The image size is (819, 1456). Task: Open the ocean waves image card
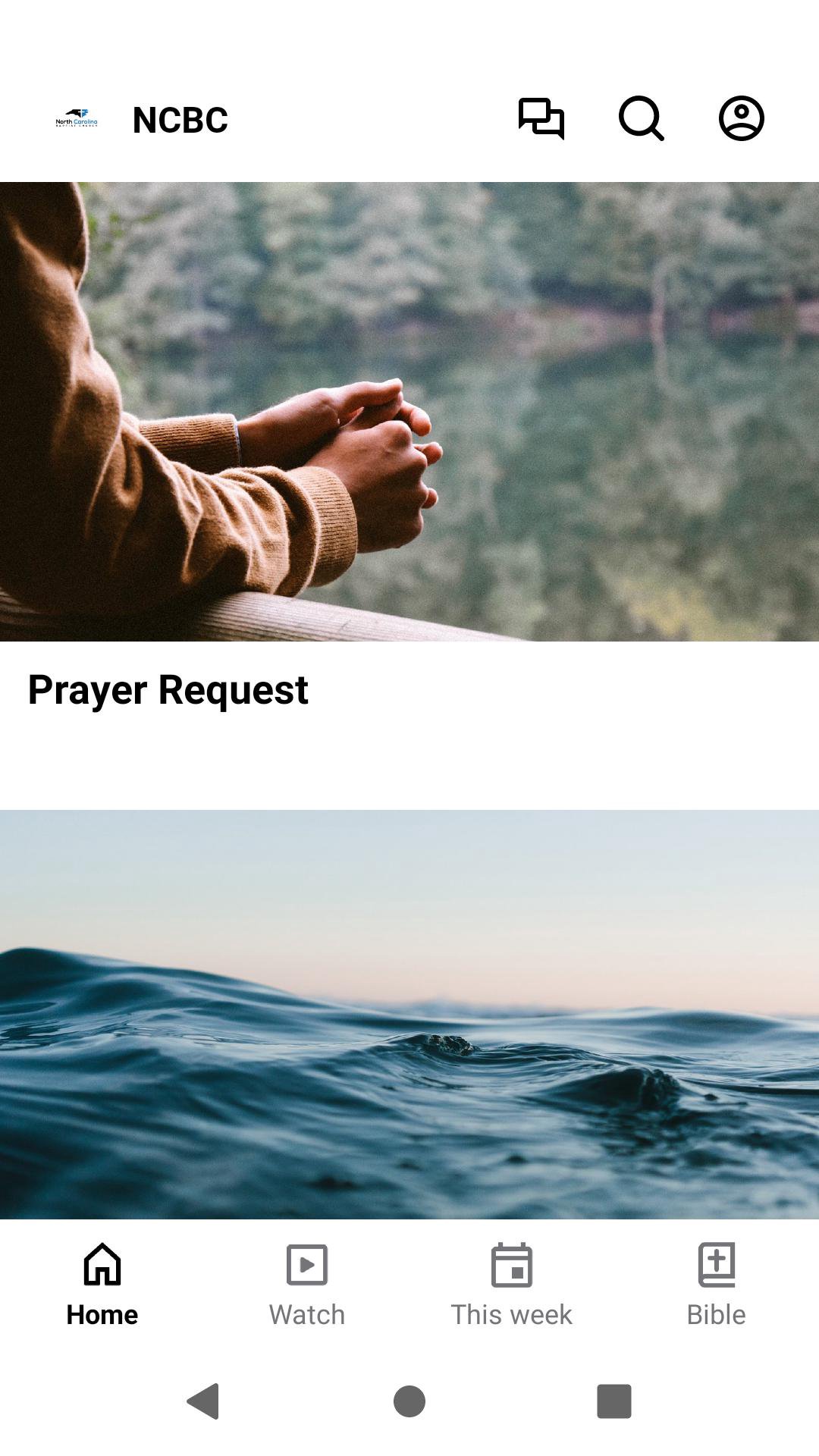click(x=409, y=1015)
